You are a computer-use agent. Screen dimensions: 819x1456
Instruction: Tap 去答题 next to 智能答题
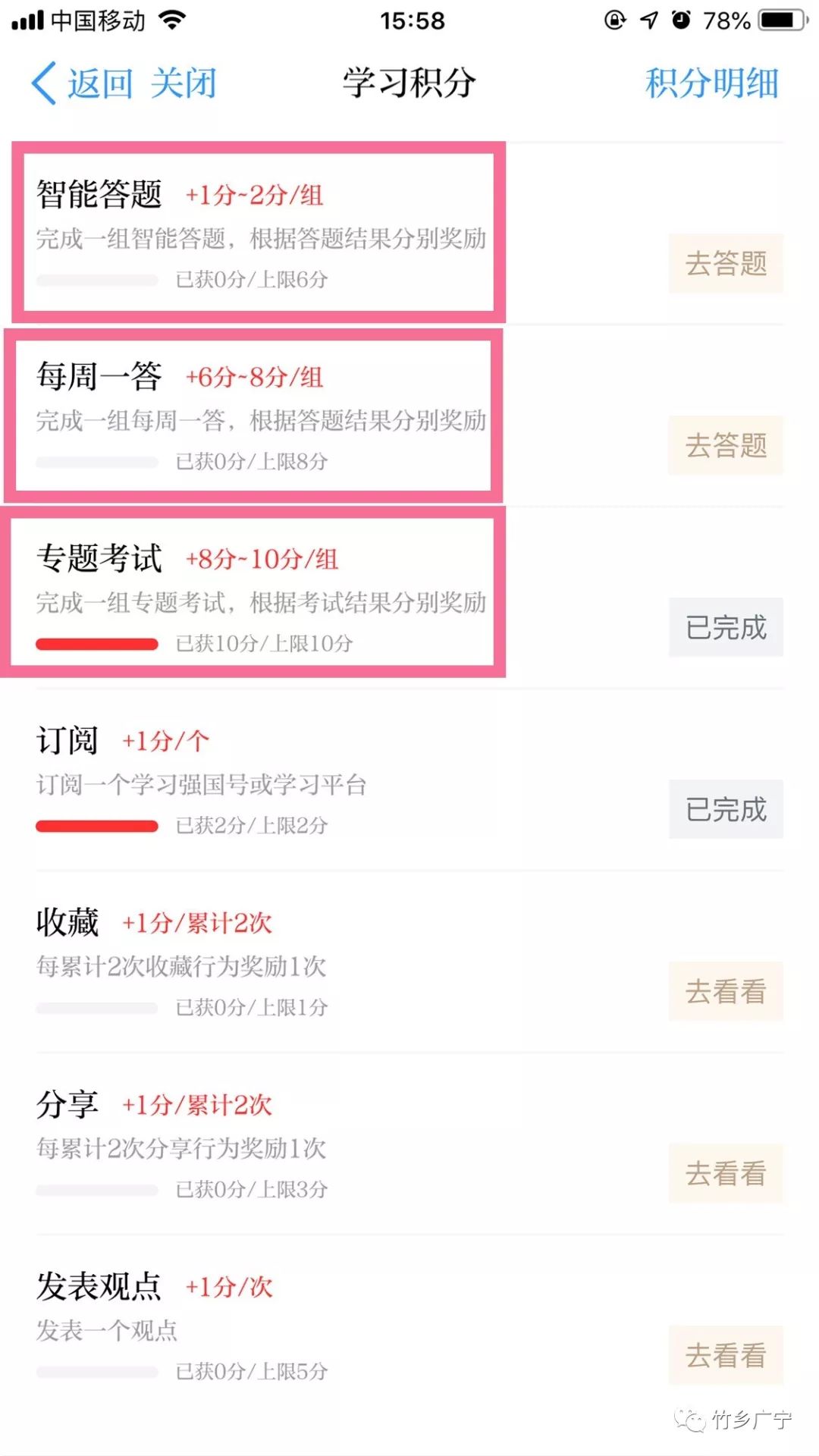pos(725,264)
